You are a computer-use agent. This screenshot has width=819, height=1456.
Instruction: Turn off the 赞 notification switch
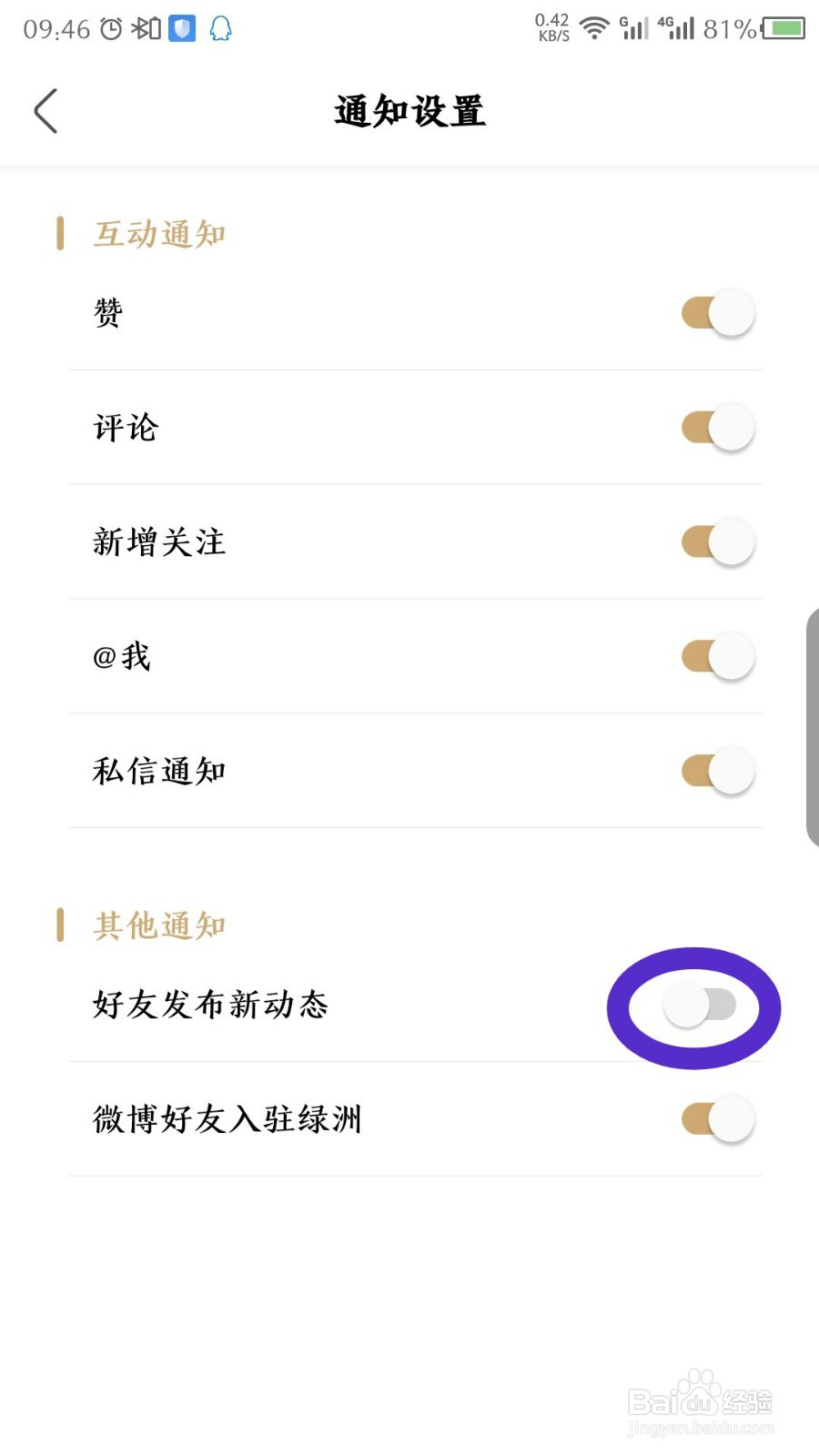(718, 313)
